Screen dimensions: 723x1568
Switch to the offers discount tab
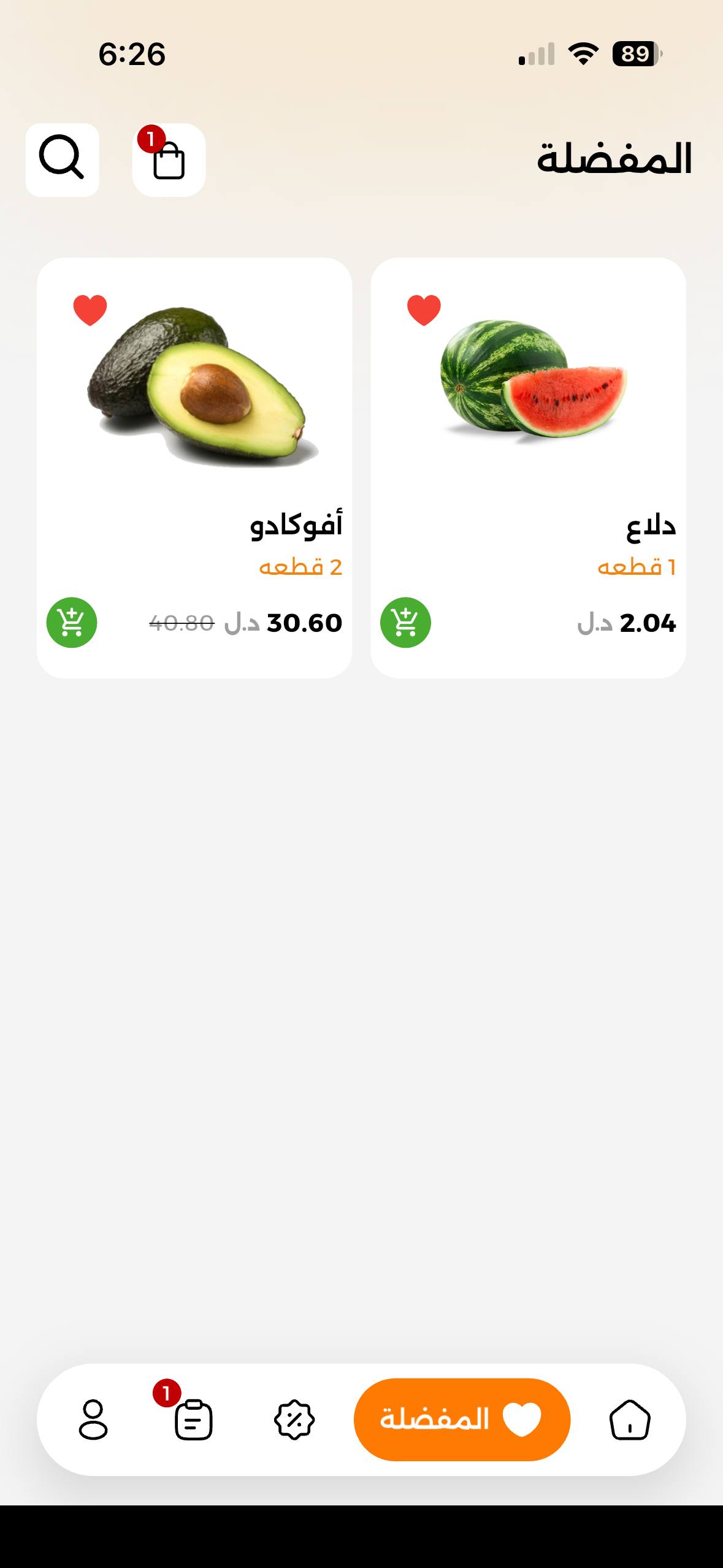tap(294, 1420)
